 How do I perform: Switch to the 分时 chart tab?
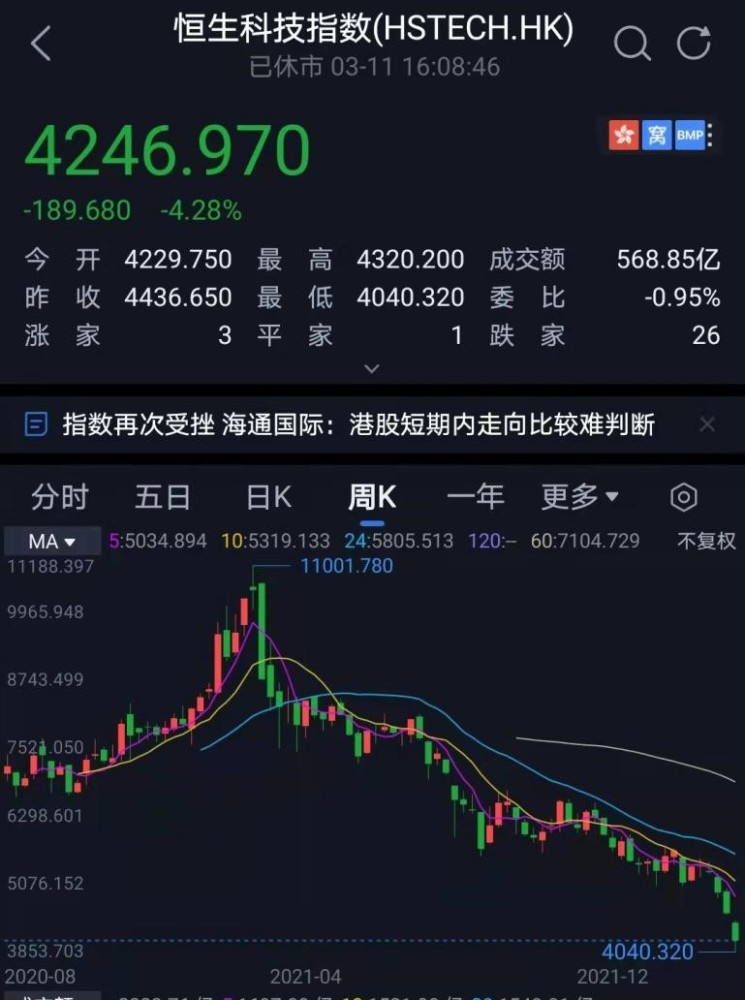(x=60, y=497)
